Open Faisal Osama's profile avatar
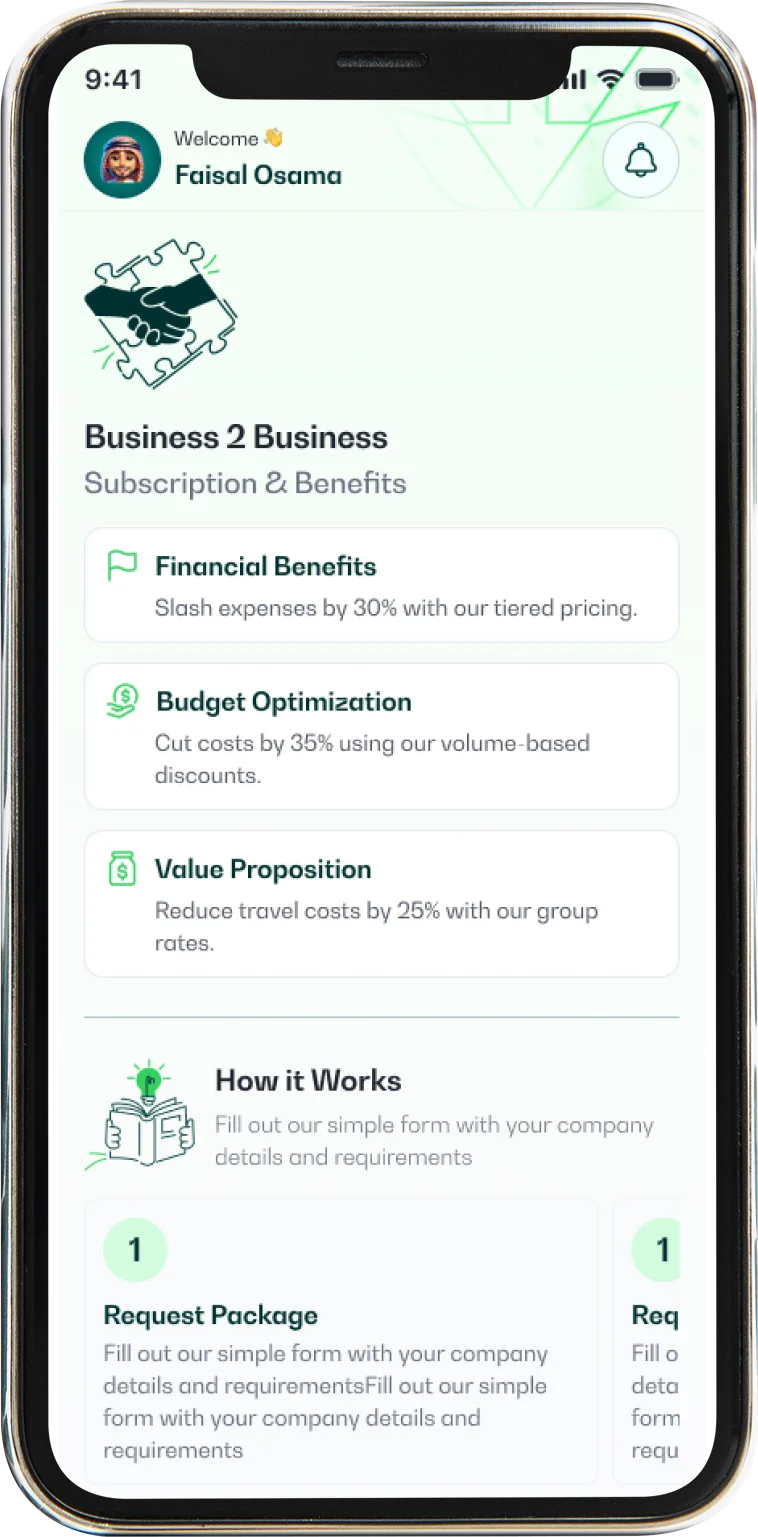 [122, 160]
